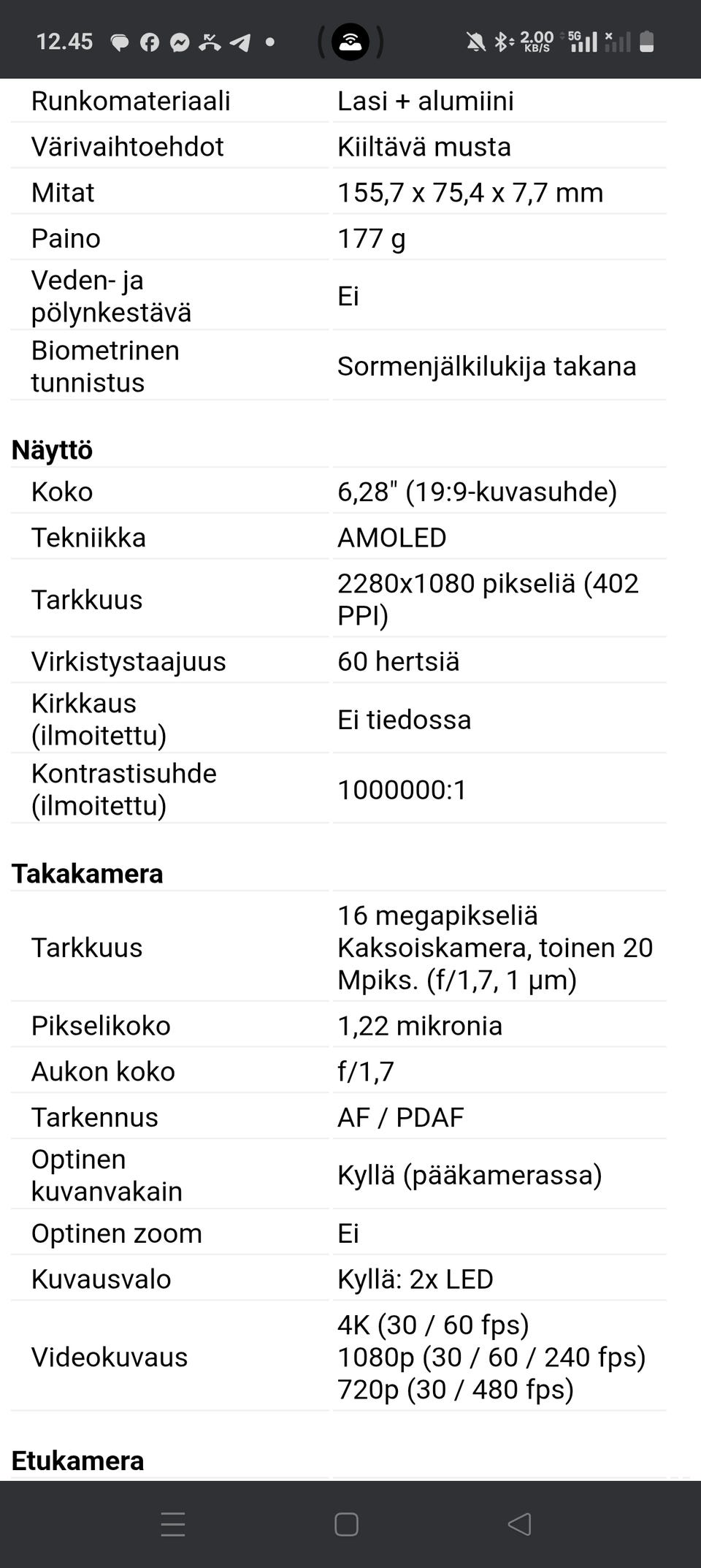
Task: Tap the speech bubble chat notification icon
Action: click(122, 40)
